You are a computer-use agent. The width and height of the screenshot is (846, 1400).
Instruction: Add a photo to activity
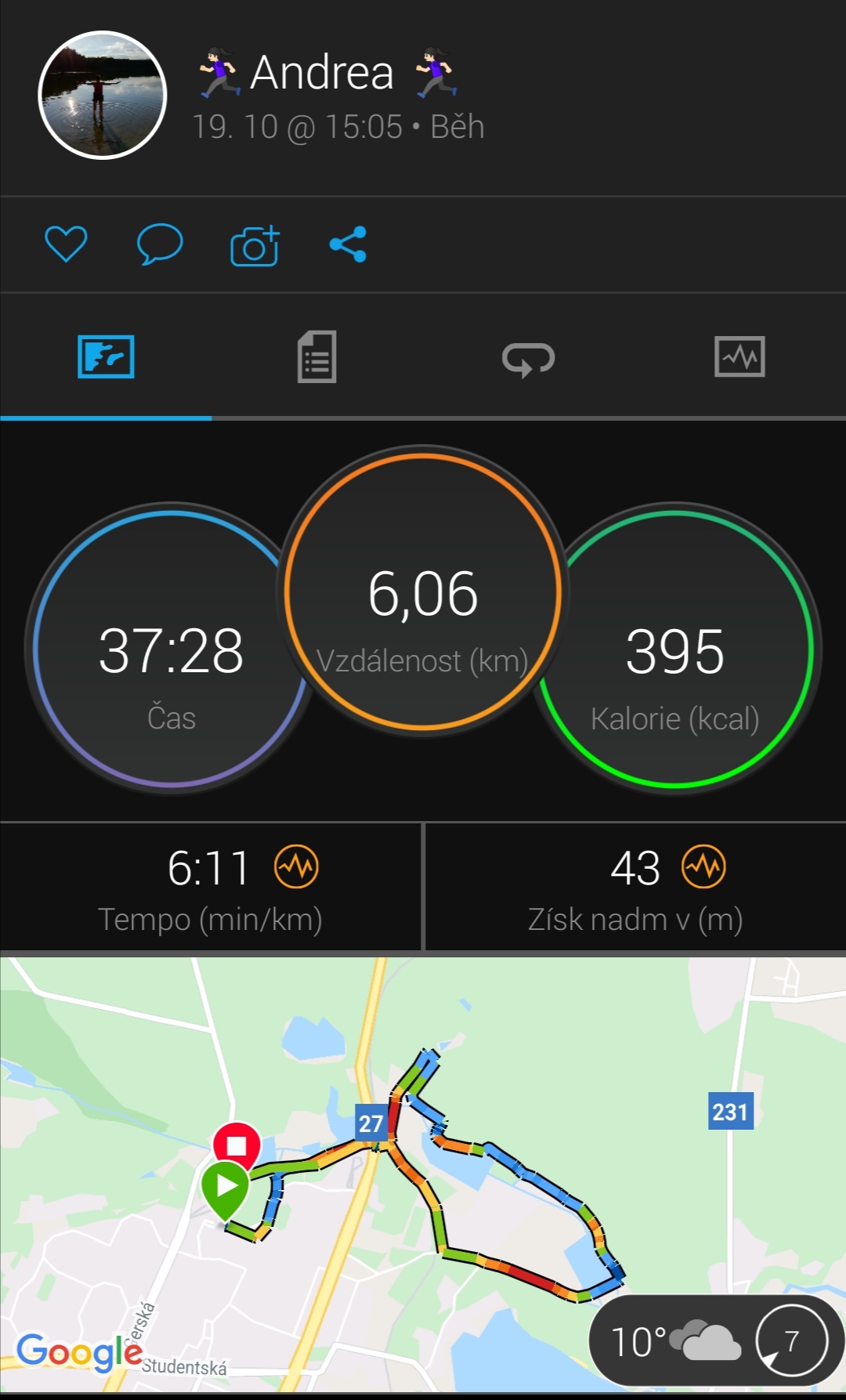pyautogui.click(x=255, y=245)
